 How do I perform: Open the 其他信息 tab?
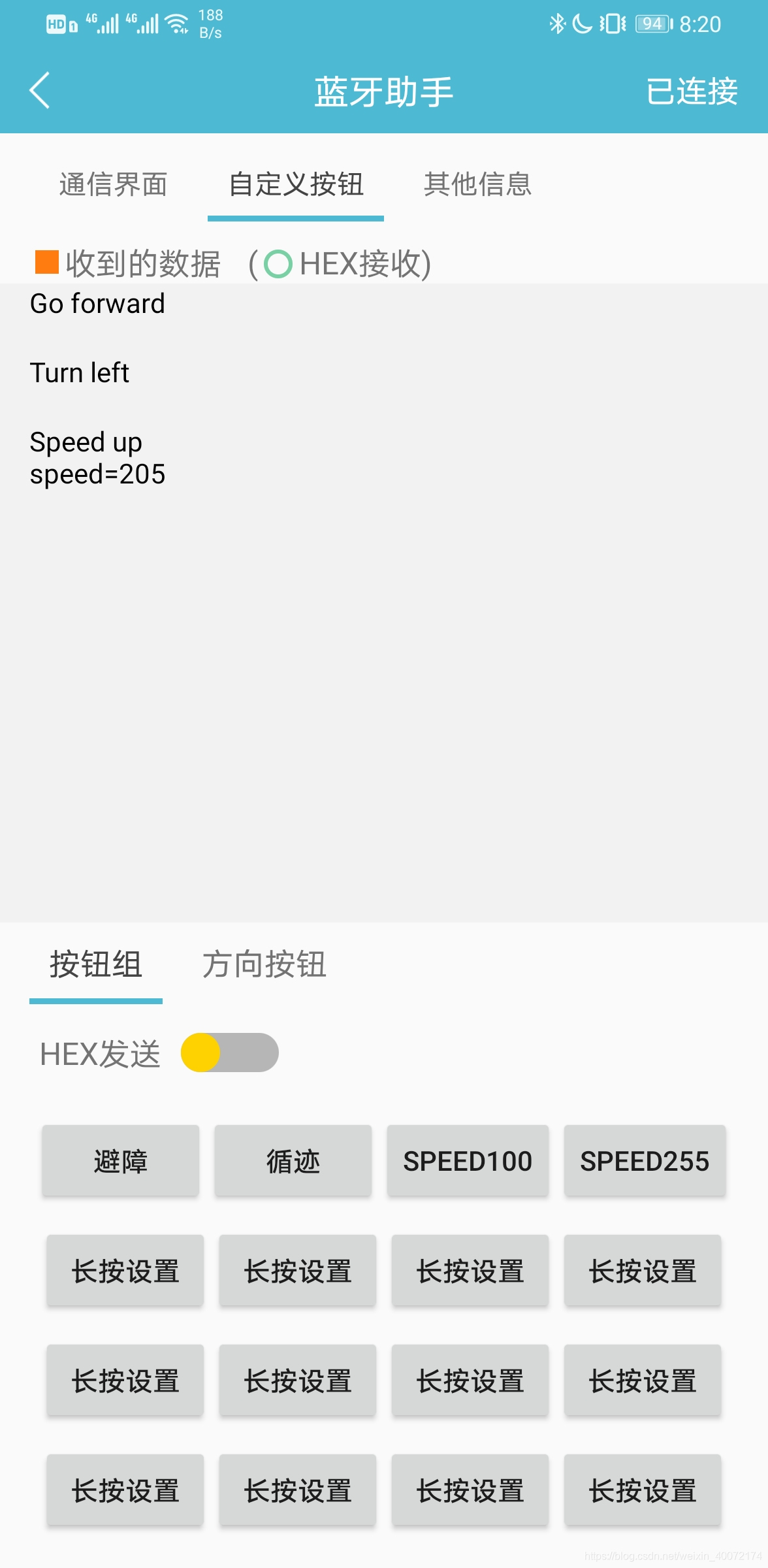[x=477, y=184]
